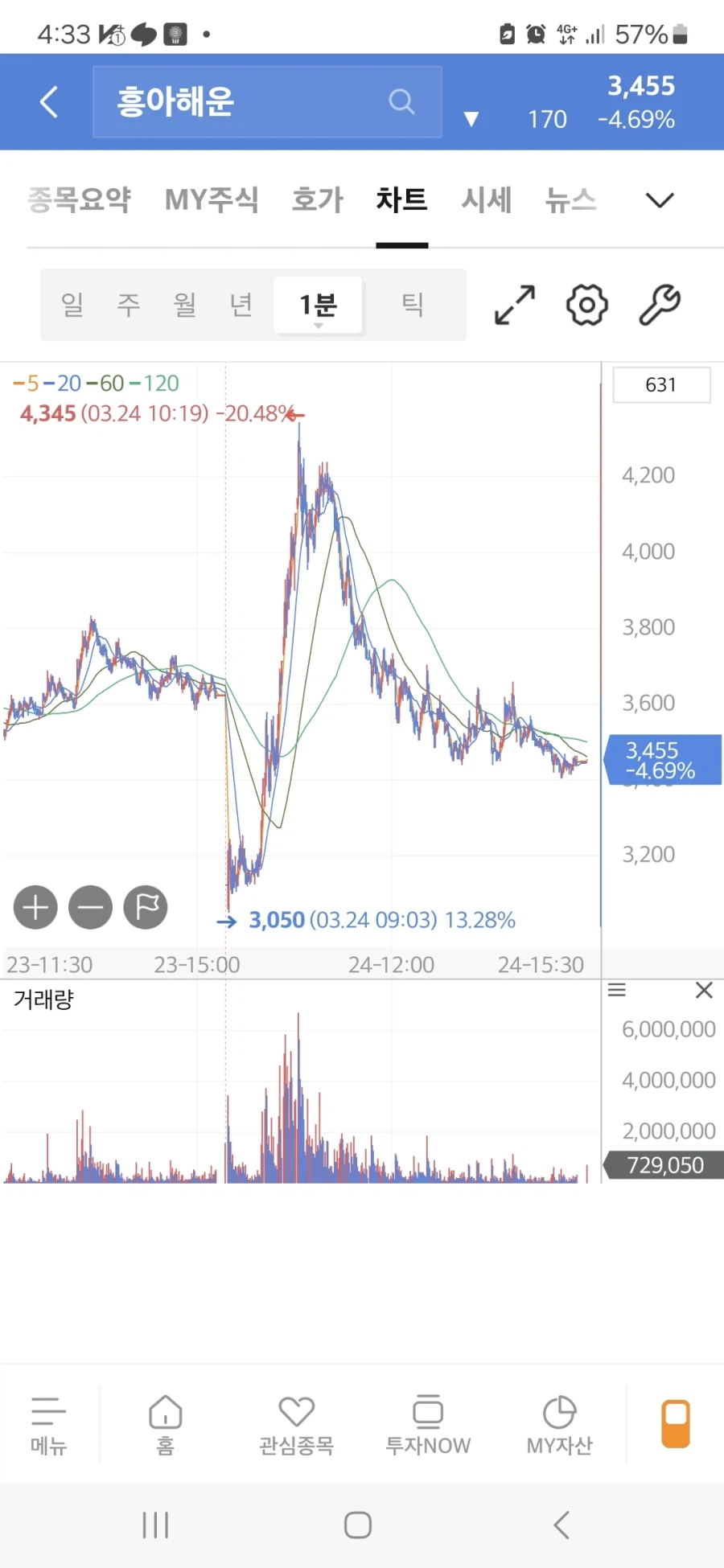Switch chart period to 일 (daily)
This screenshot has width=724, height=1568.
pos(72,305)
